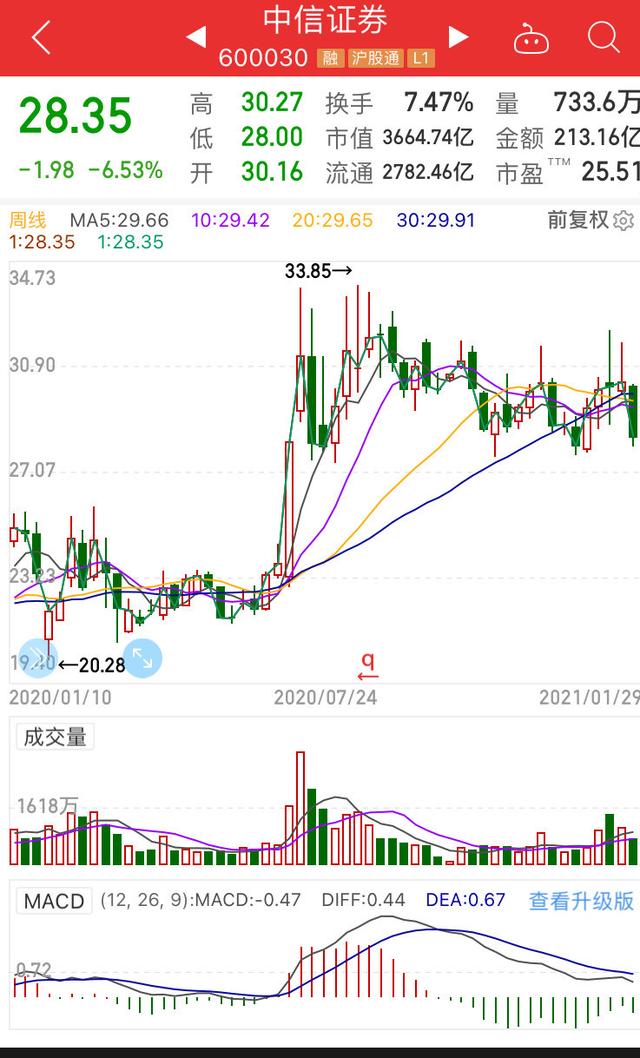Screen dimensions: 640x1058
Task: Go back with the top-left arrow
Action: click(x=40, y=38)
